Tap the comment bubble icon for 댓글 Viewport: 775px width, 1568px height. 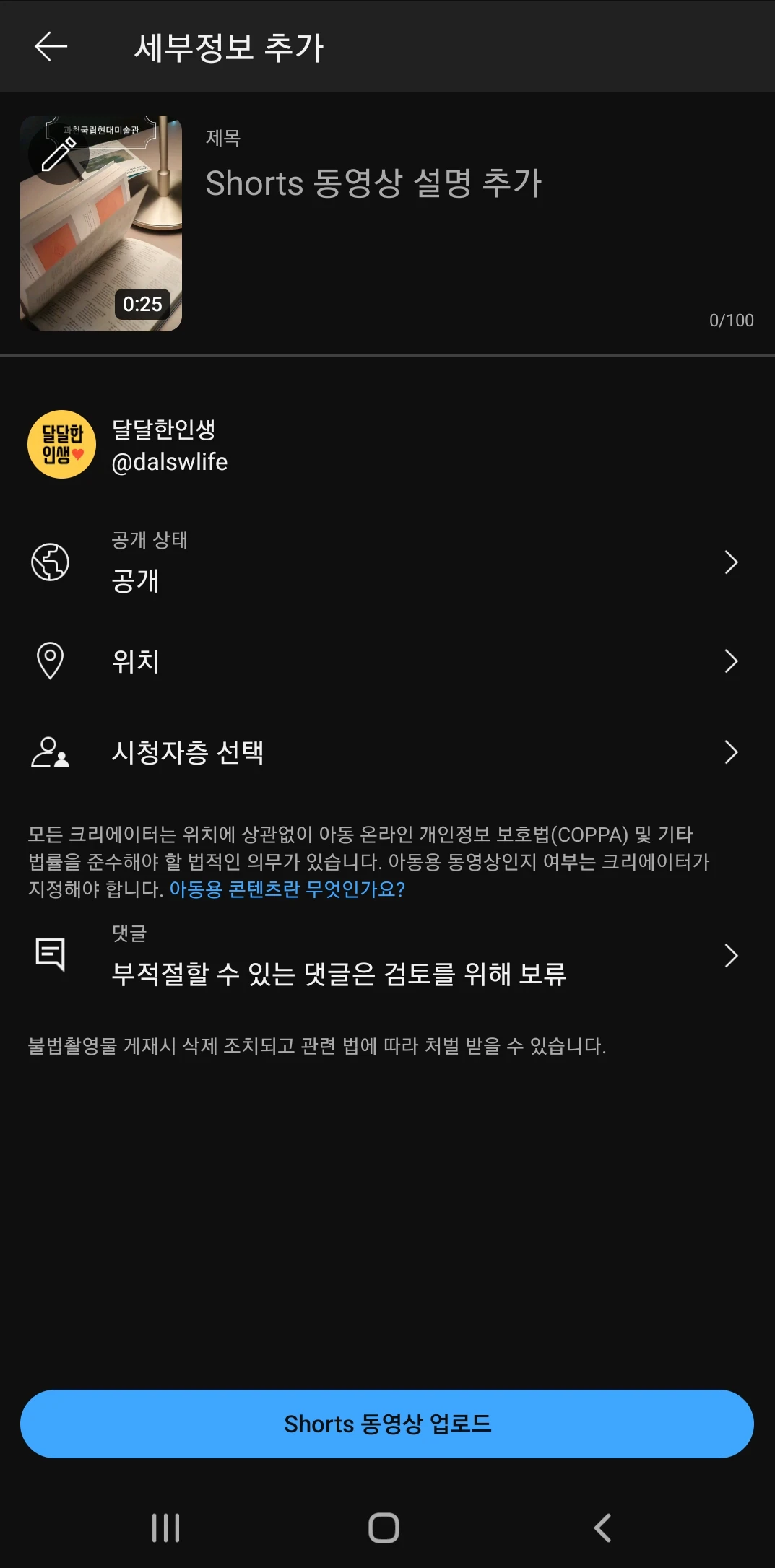point(51,953)
